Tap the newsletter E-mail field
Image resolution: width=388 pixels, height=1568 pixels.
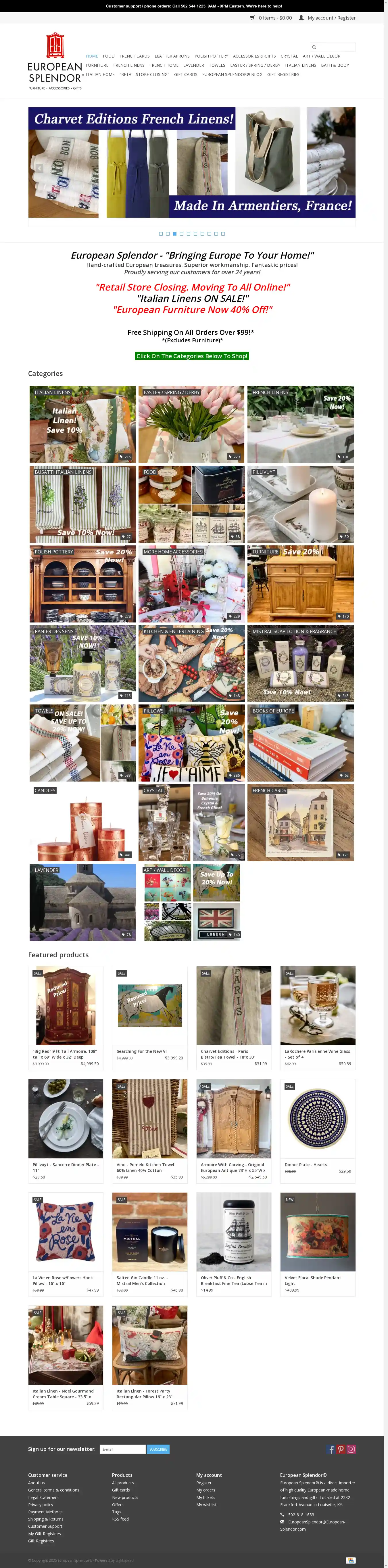123,1449
